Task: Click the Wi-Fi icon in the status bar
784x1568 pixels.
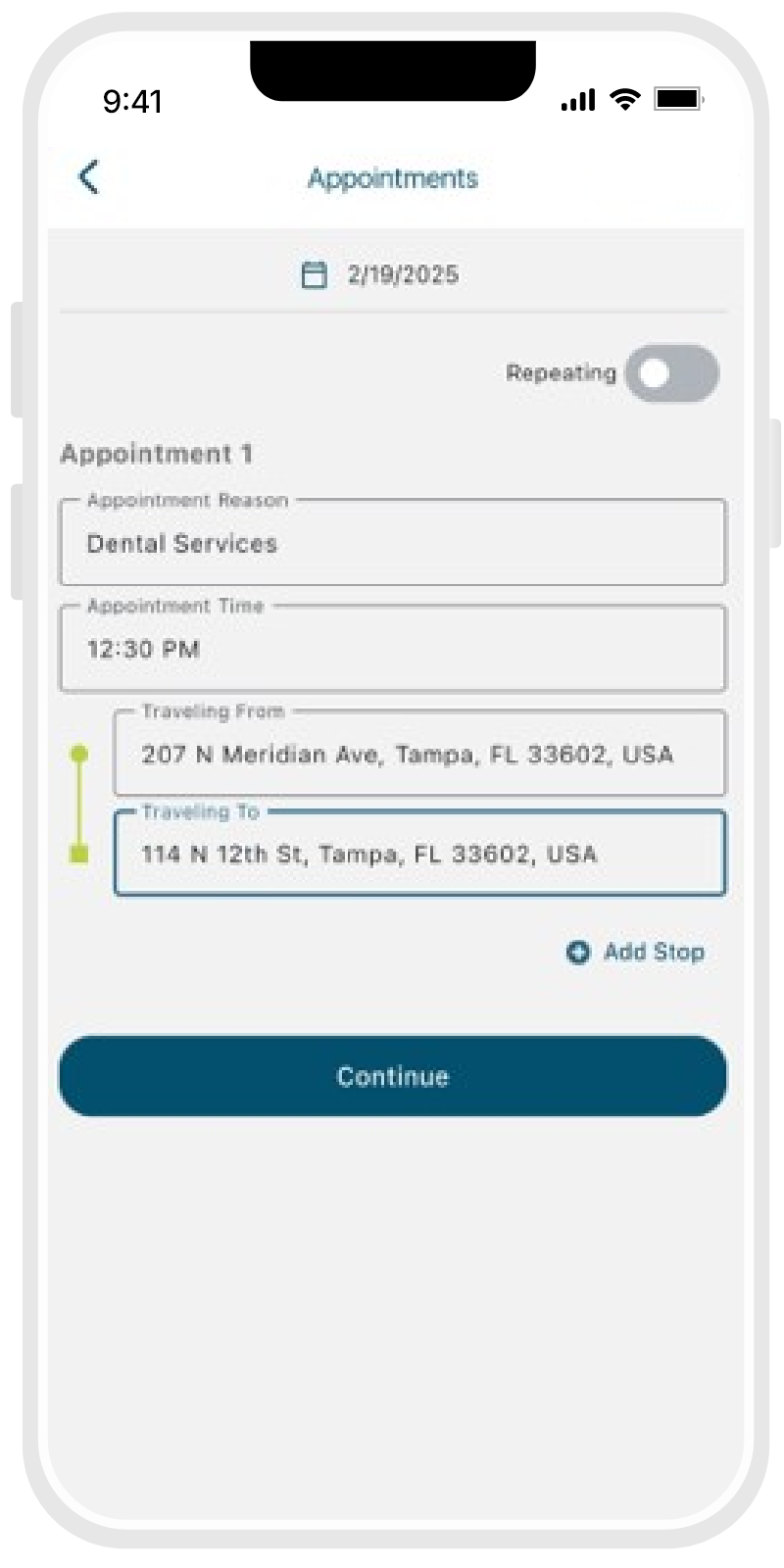Action: coord(624,99)
